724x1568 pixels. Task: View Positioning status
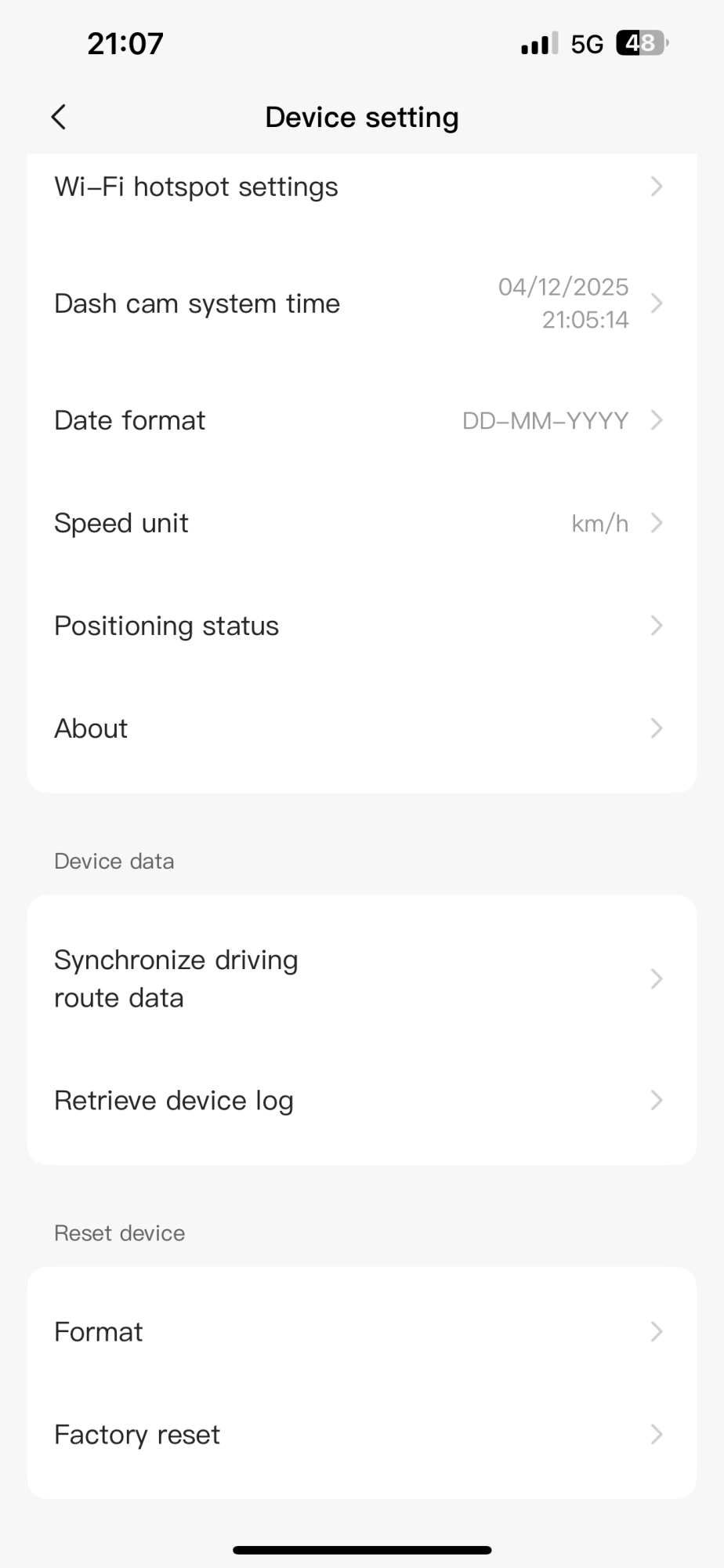click(360, 626)
